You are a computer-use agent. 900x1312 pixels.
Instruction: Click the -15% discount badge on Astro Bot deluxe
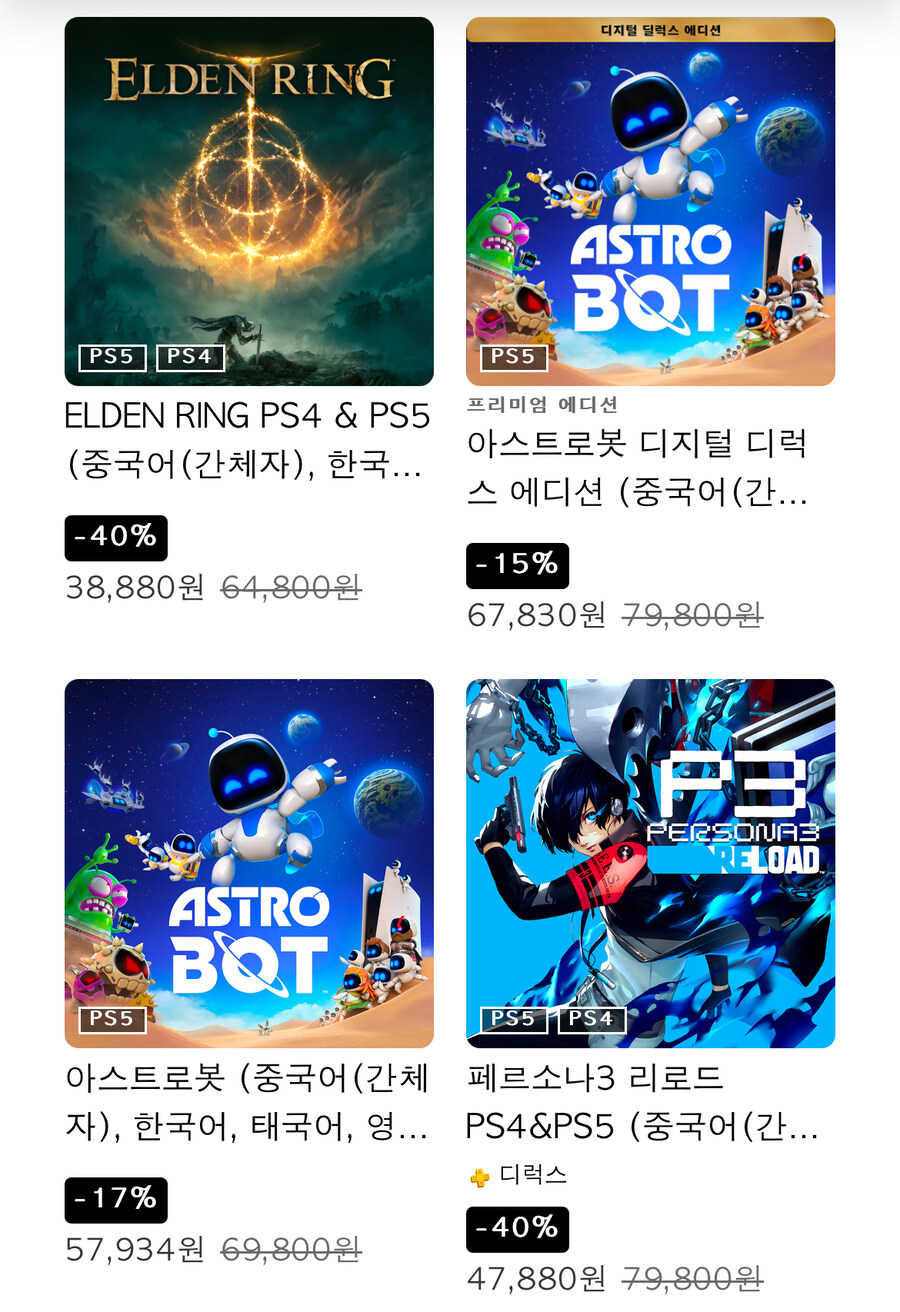517,565
